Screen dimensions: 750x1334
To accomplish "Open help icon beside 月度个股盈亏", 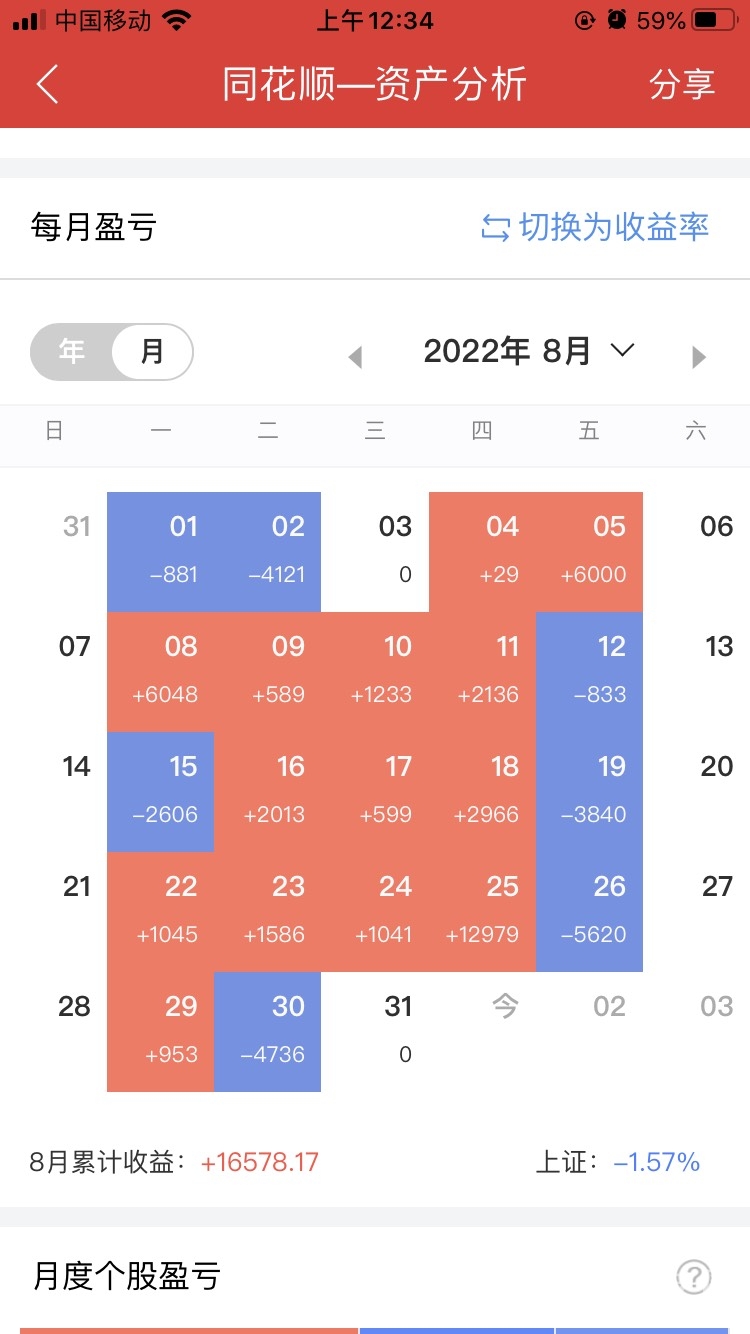I will [x=693, y=1276].
